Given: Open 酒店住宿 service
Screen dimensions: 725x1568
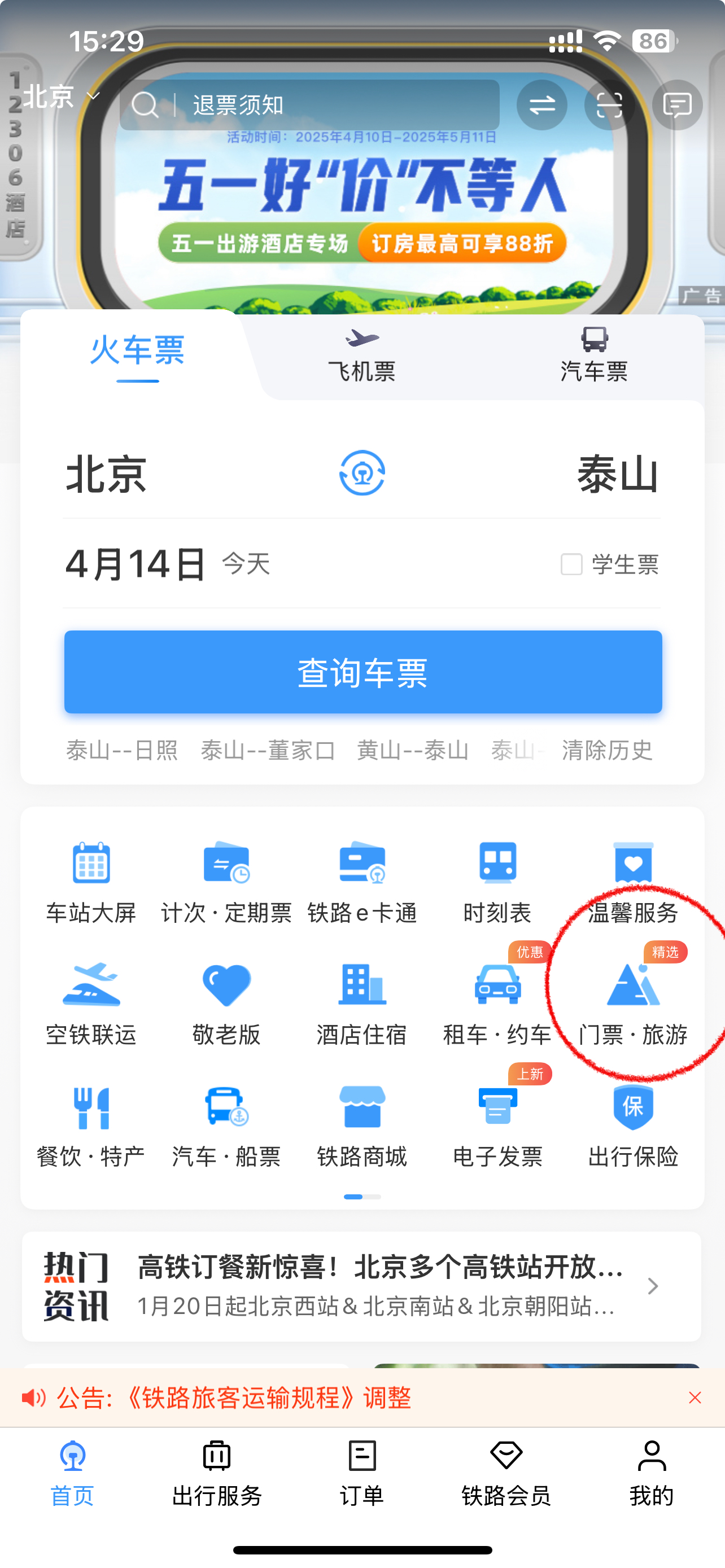Looking at the screenshot, I should 361,1002.
